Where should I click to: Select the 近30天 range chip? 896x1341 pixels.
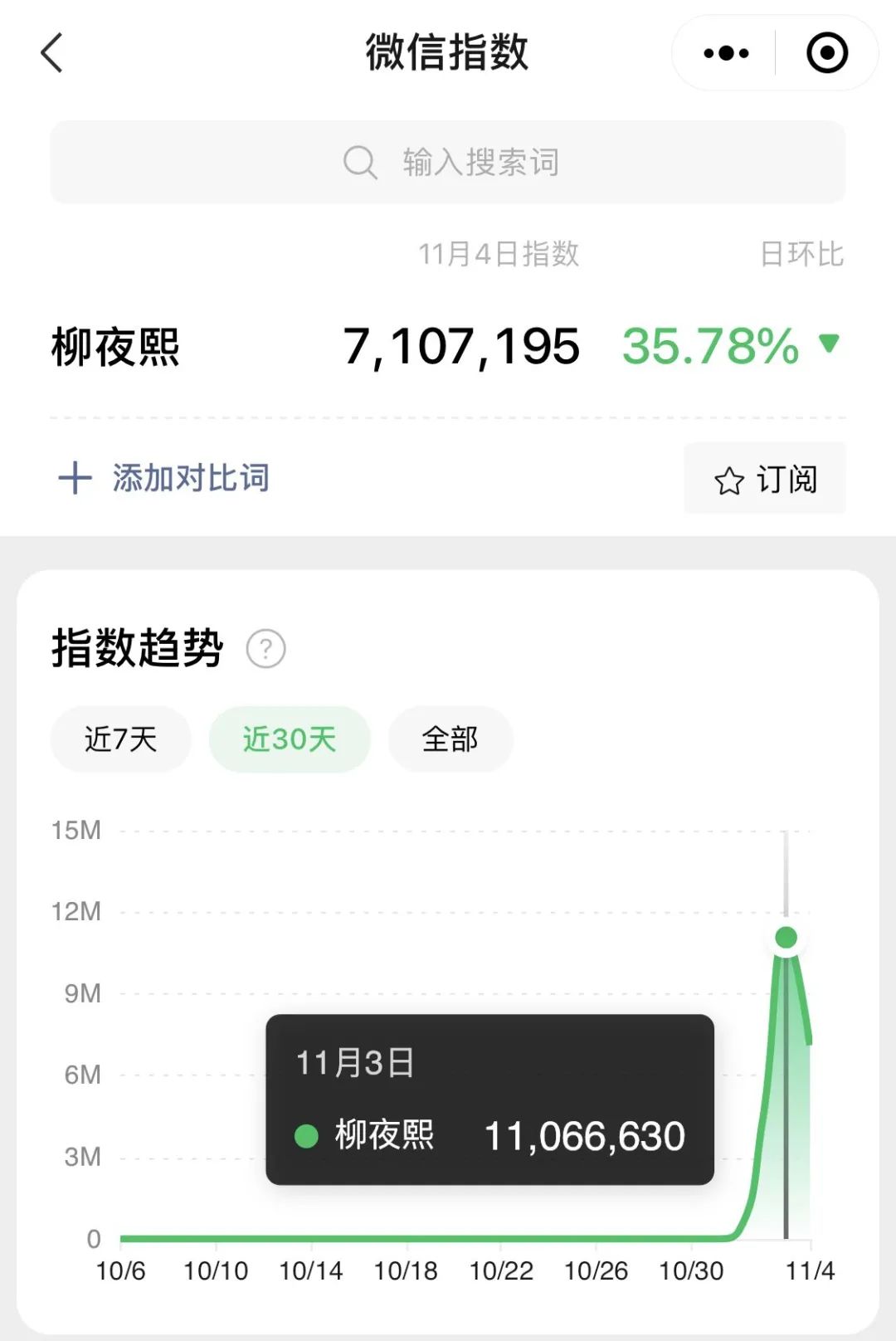point(289,739)
